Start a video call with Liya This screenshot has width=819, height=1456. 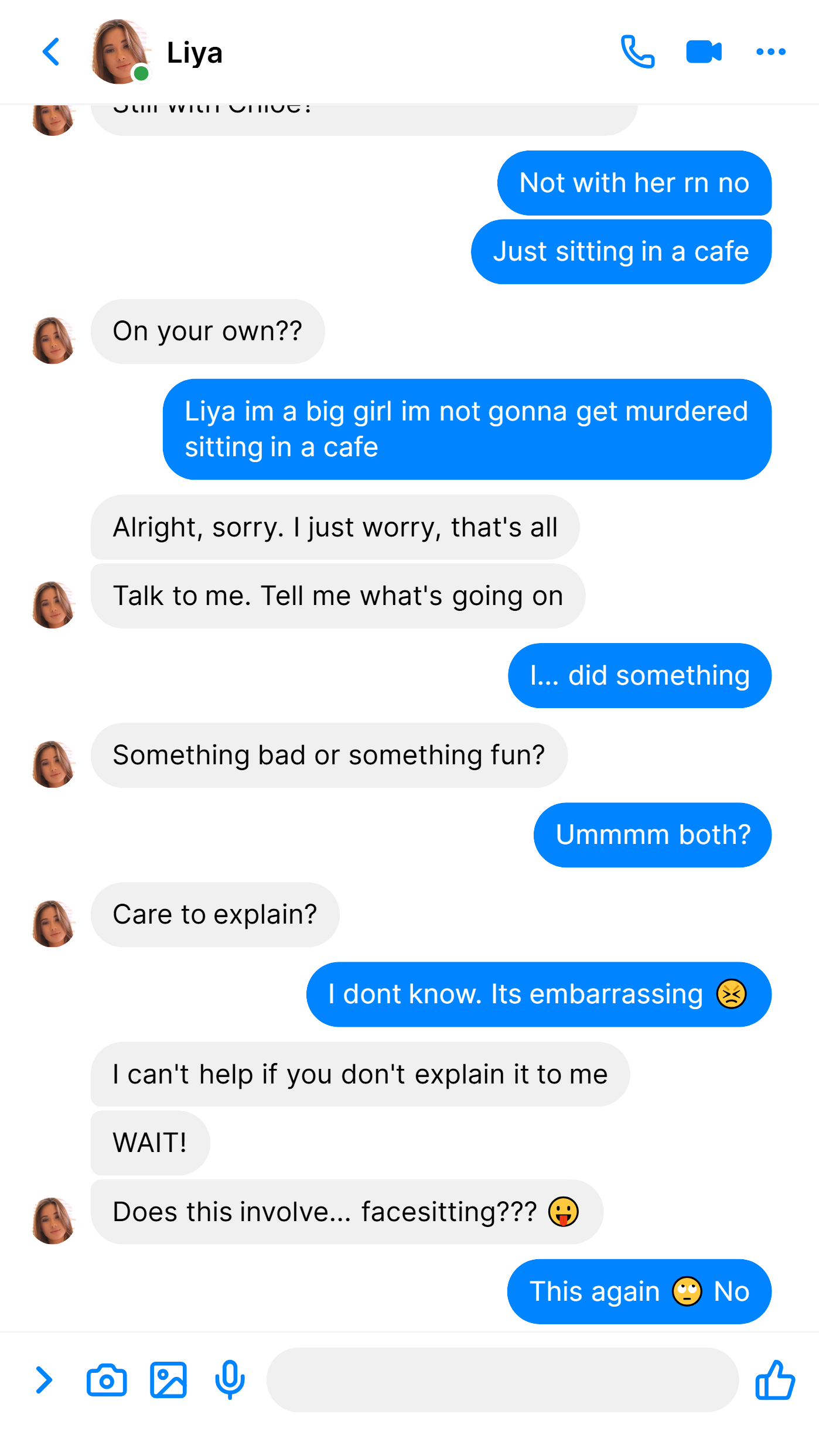click(x=704, y=52)
